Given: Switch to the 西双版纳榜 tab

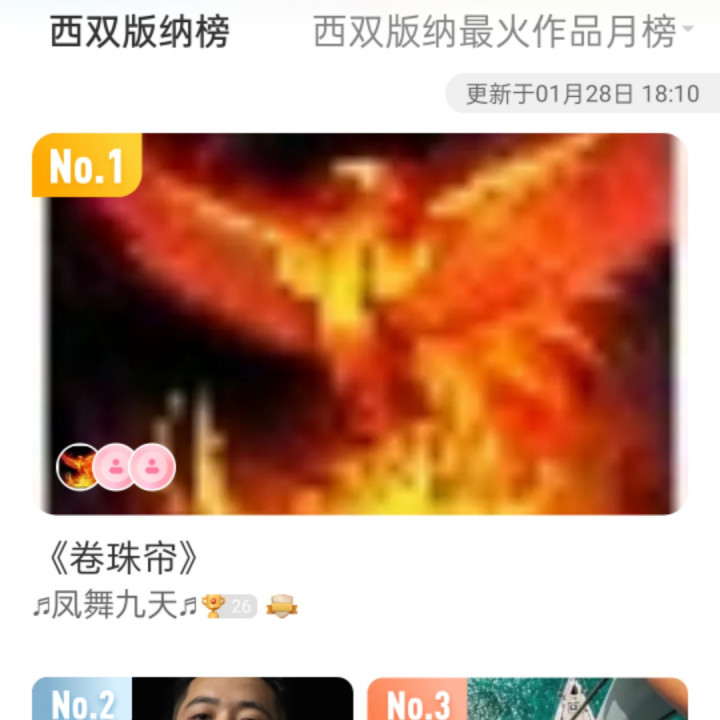Looking at the screenshot, I should (x=139, y=32).
